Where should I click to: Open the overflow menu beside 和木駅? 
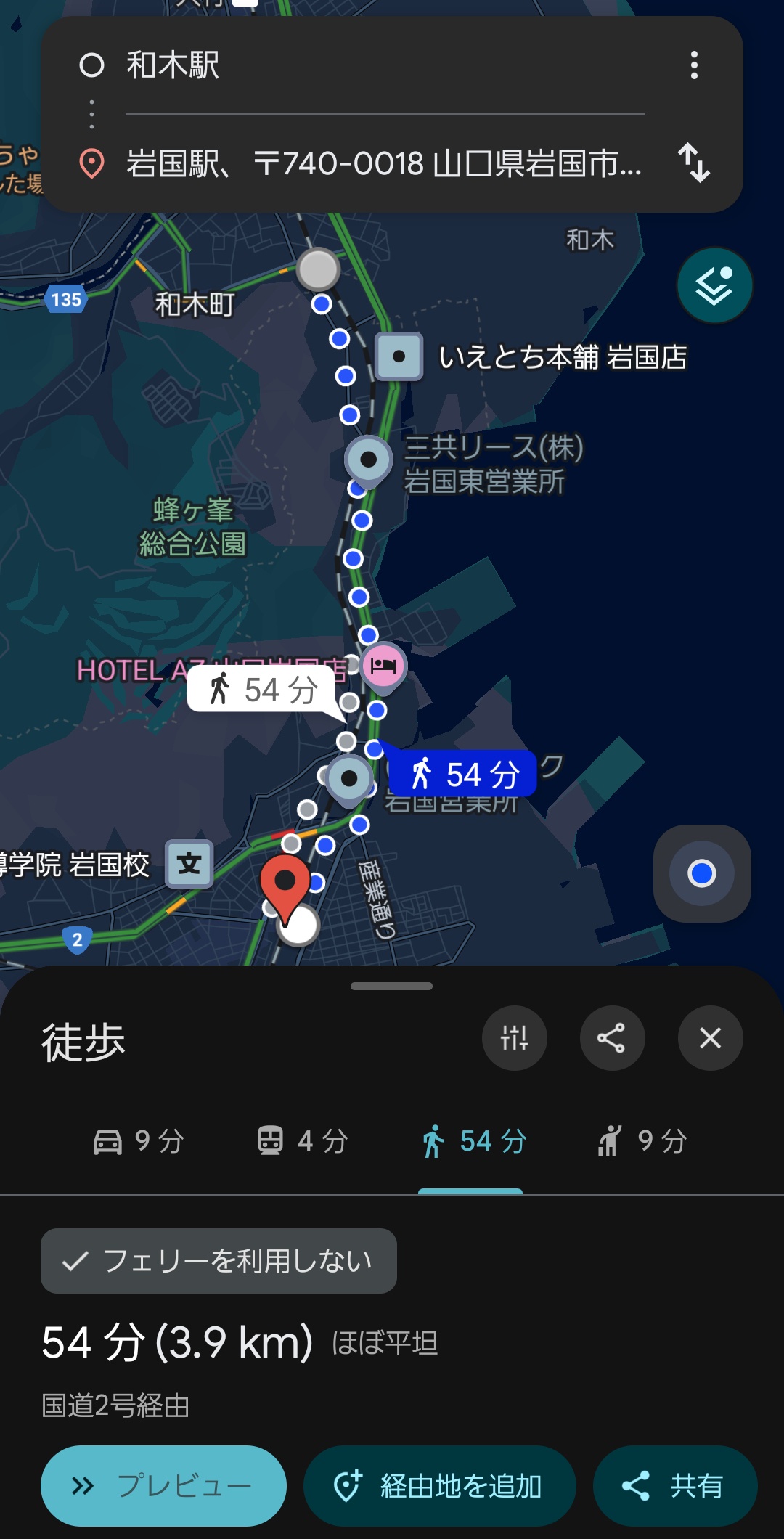click(694, 65)
